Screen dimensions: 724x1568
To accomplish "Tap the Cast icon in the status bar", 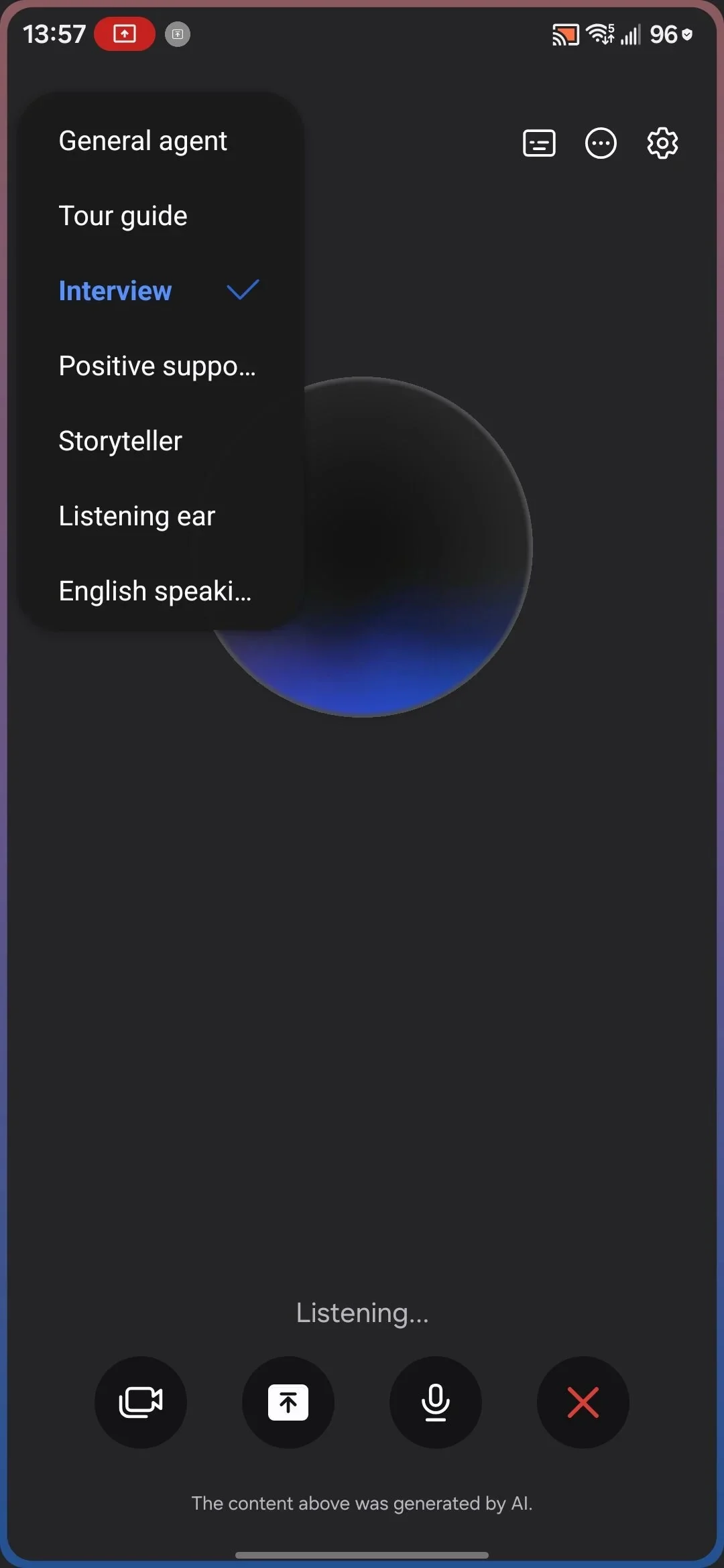I will coord(565,34).
